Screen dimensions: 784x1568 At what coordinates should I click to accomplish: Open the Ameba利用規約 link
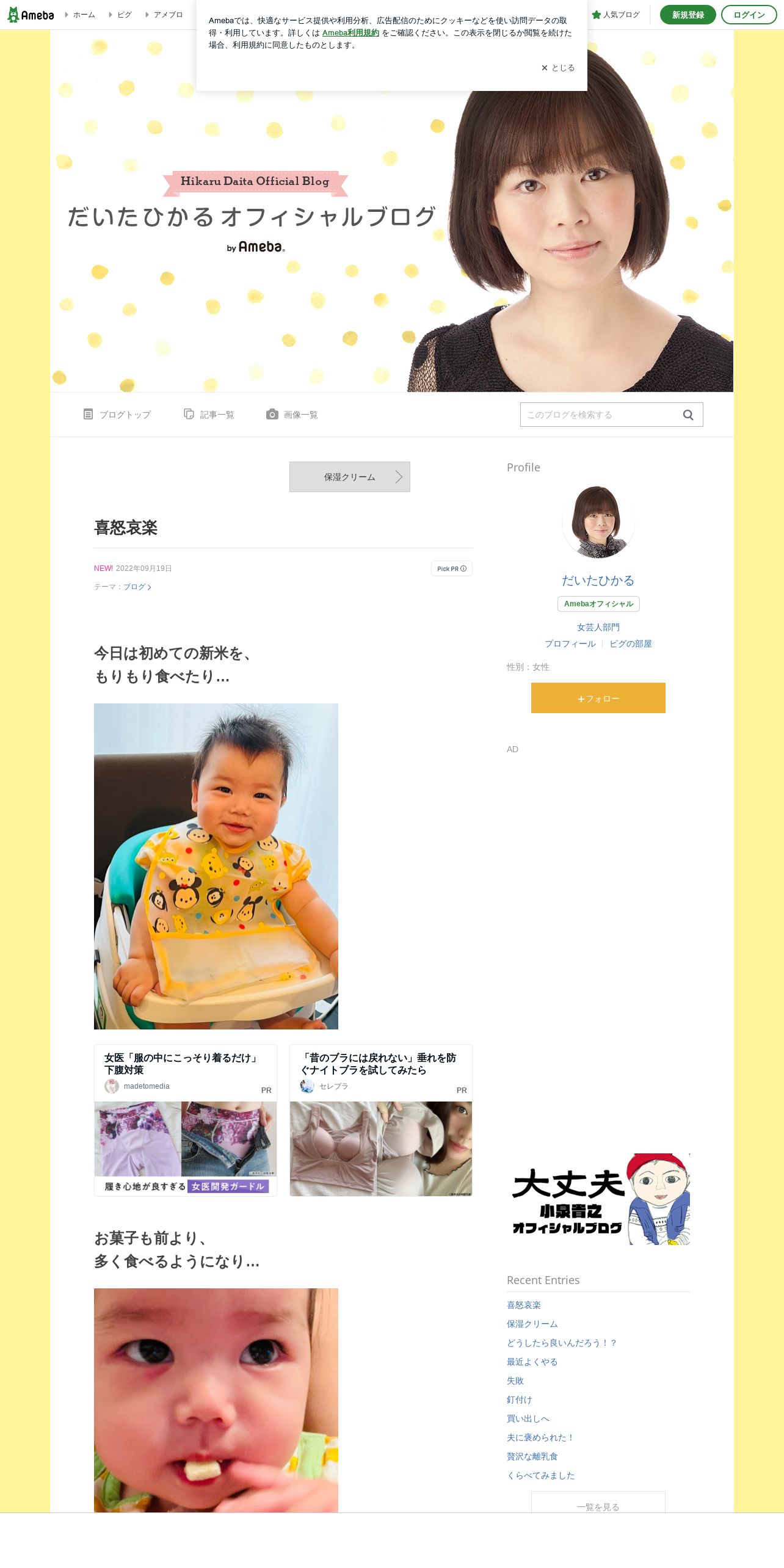pos(350,33)
